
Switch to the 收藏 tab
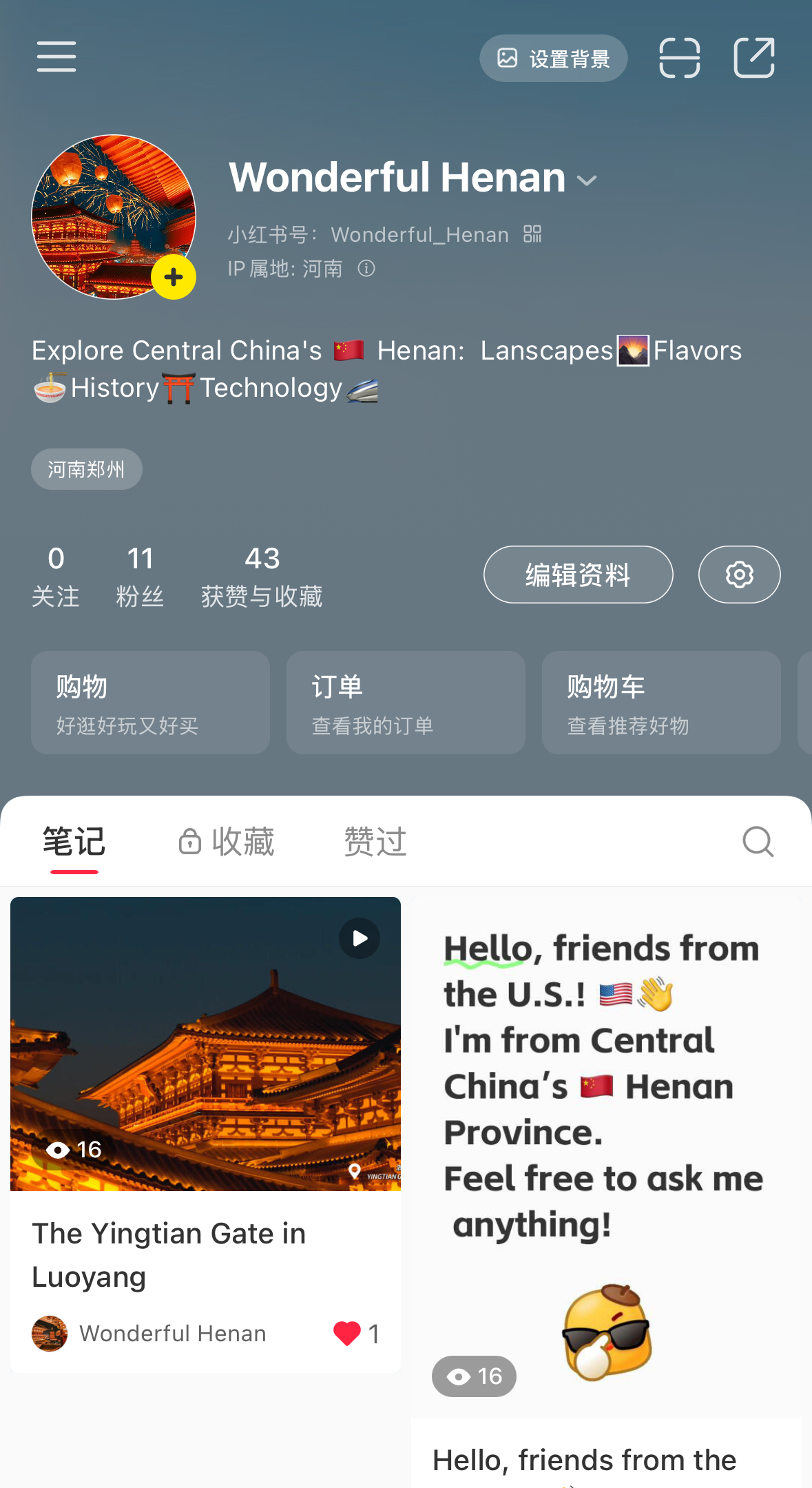[x=226, y=841]
